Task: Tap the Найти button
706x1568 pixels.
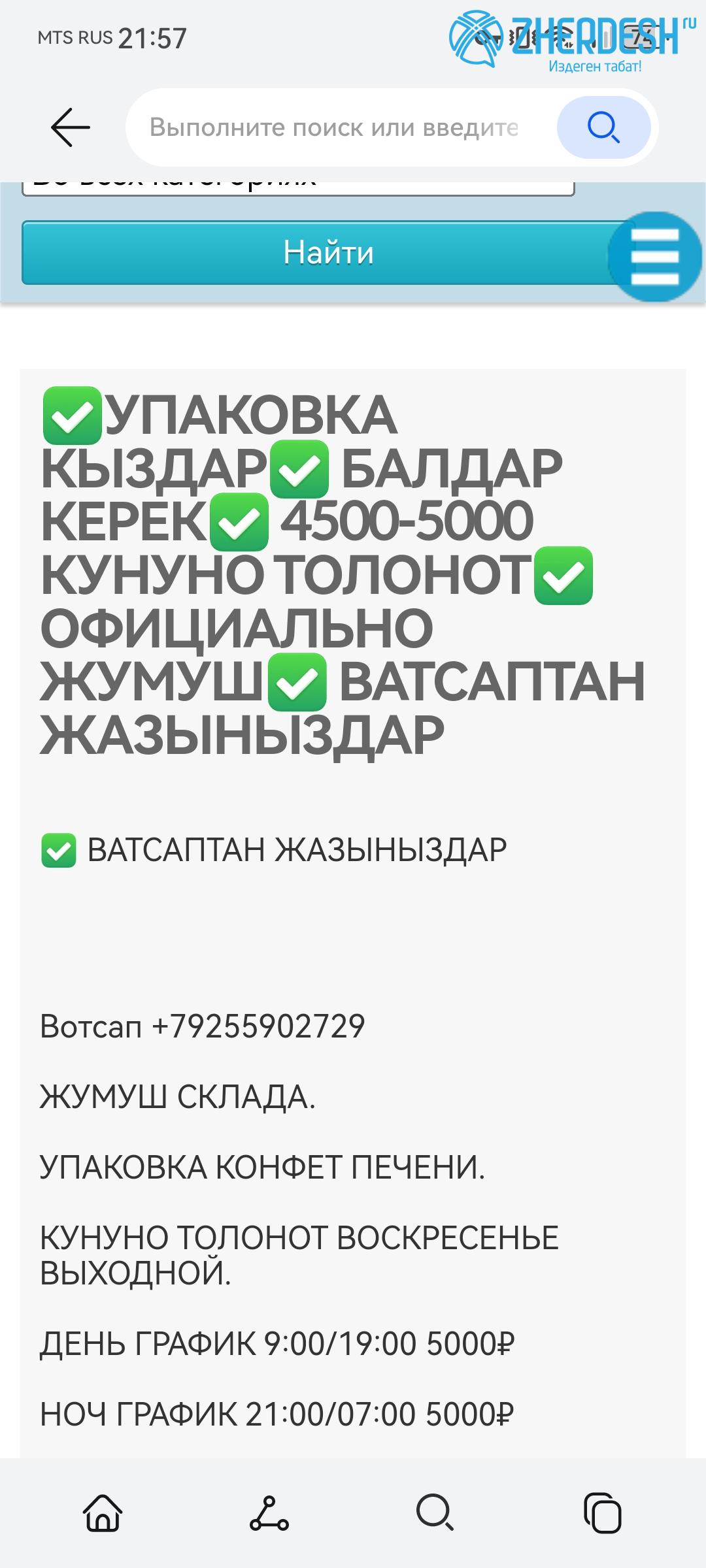Action: [x=314, y=253]
